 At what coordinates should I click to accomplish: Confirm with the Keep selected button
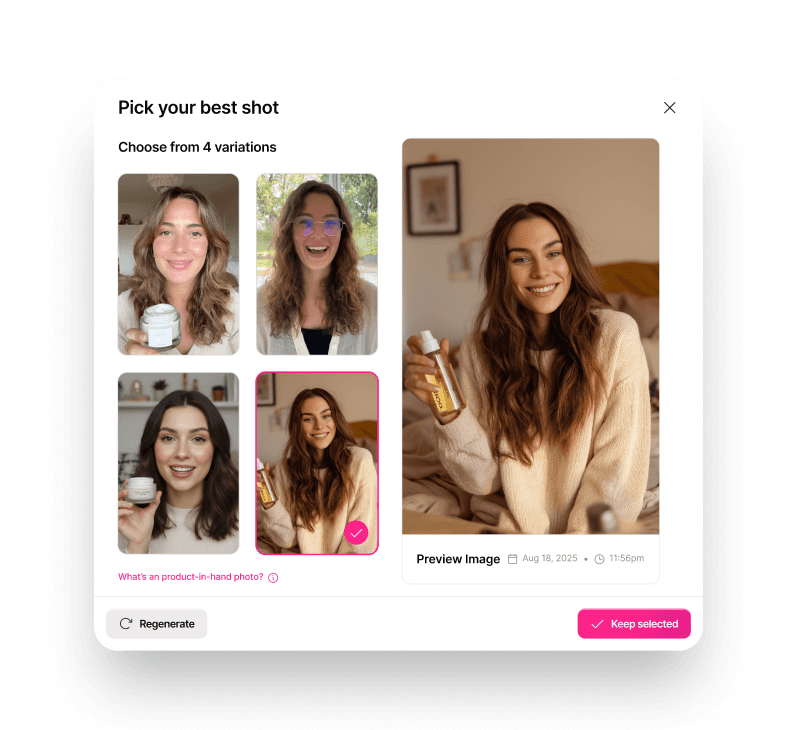(x=634, y=624)
